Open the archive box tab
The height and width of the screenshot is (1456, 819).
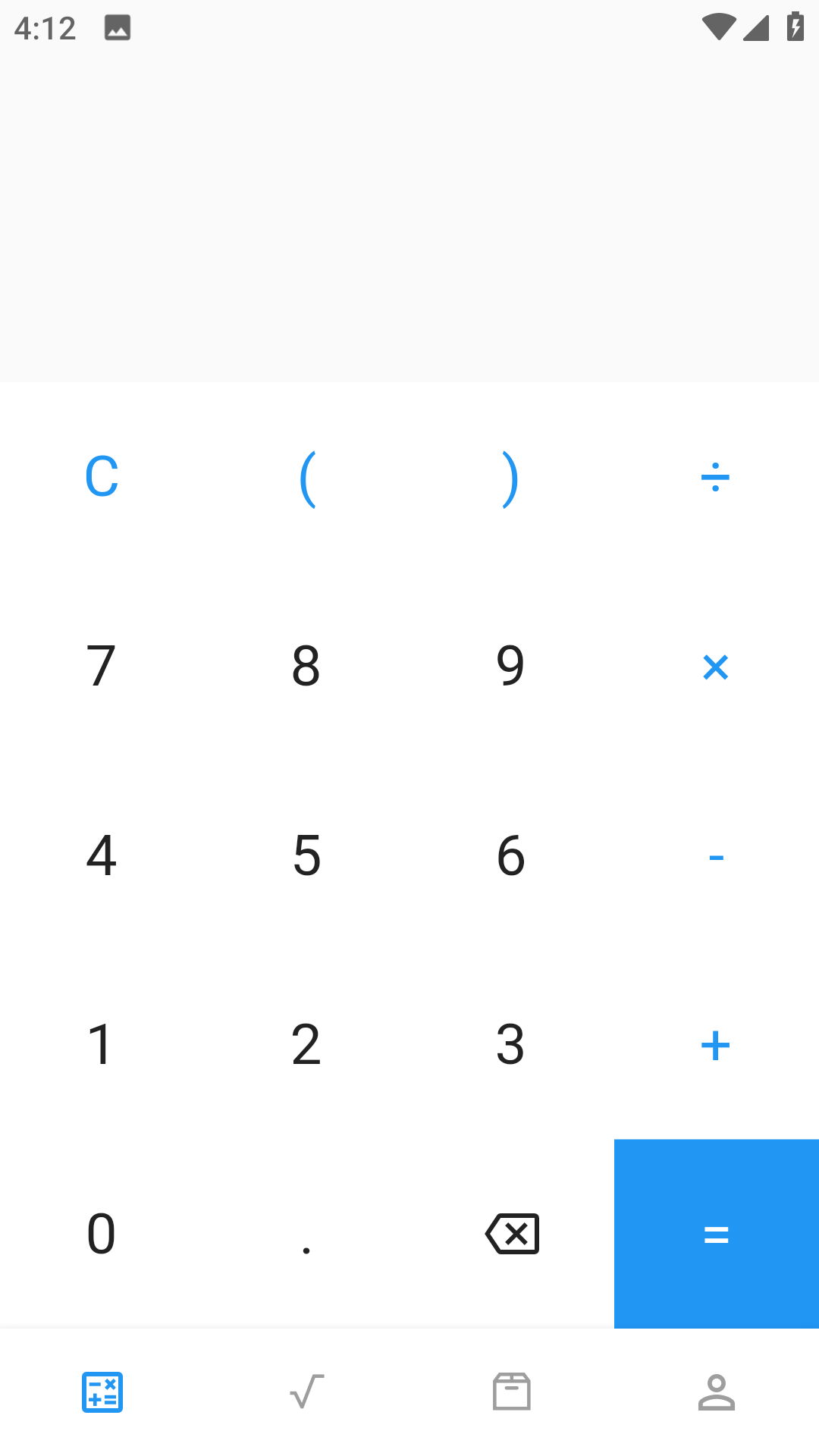512,1392
